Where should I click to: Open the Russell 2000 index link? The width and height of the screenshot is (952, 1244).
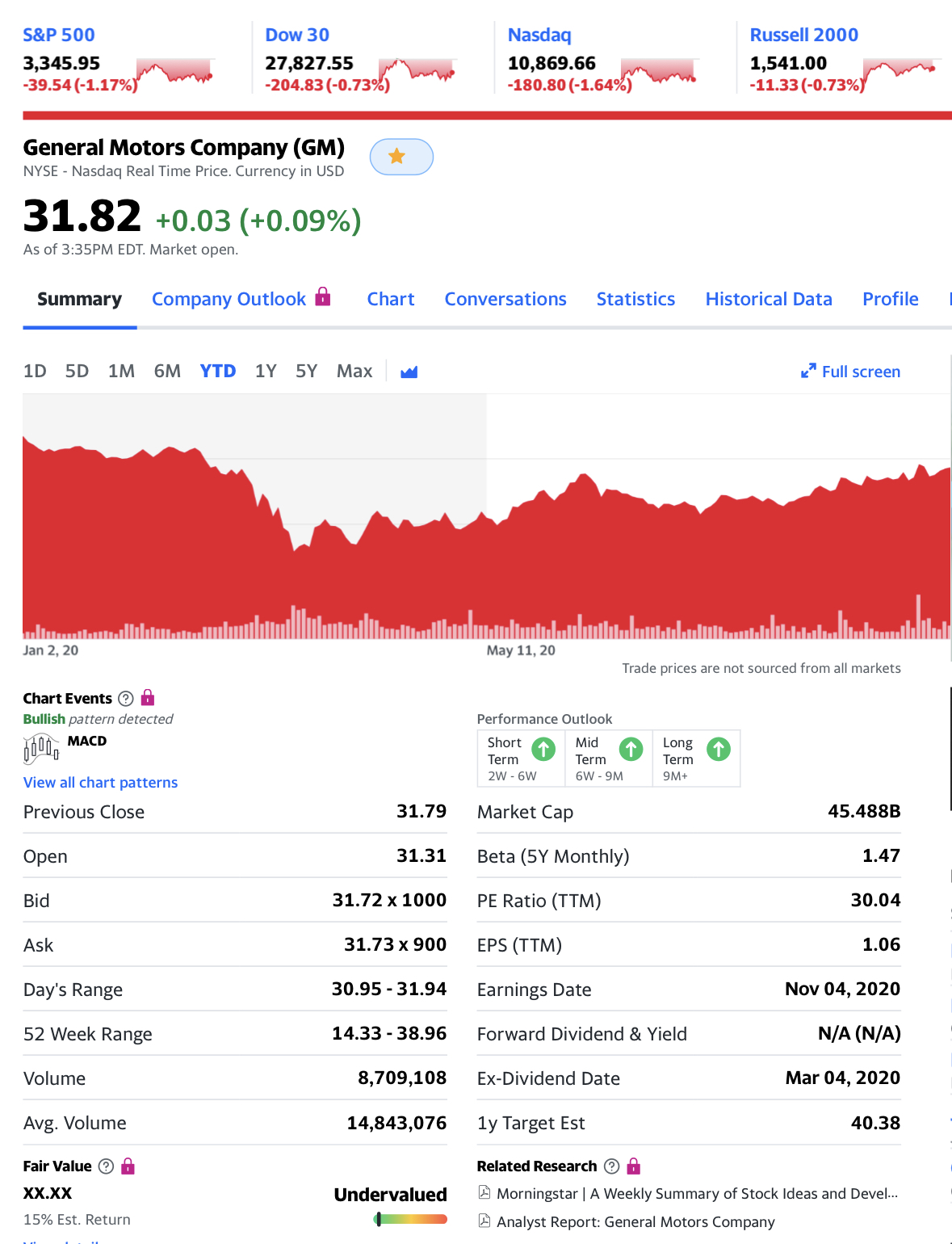coord(803,35)
